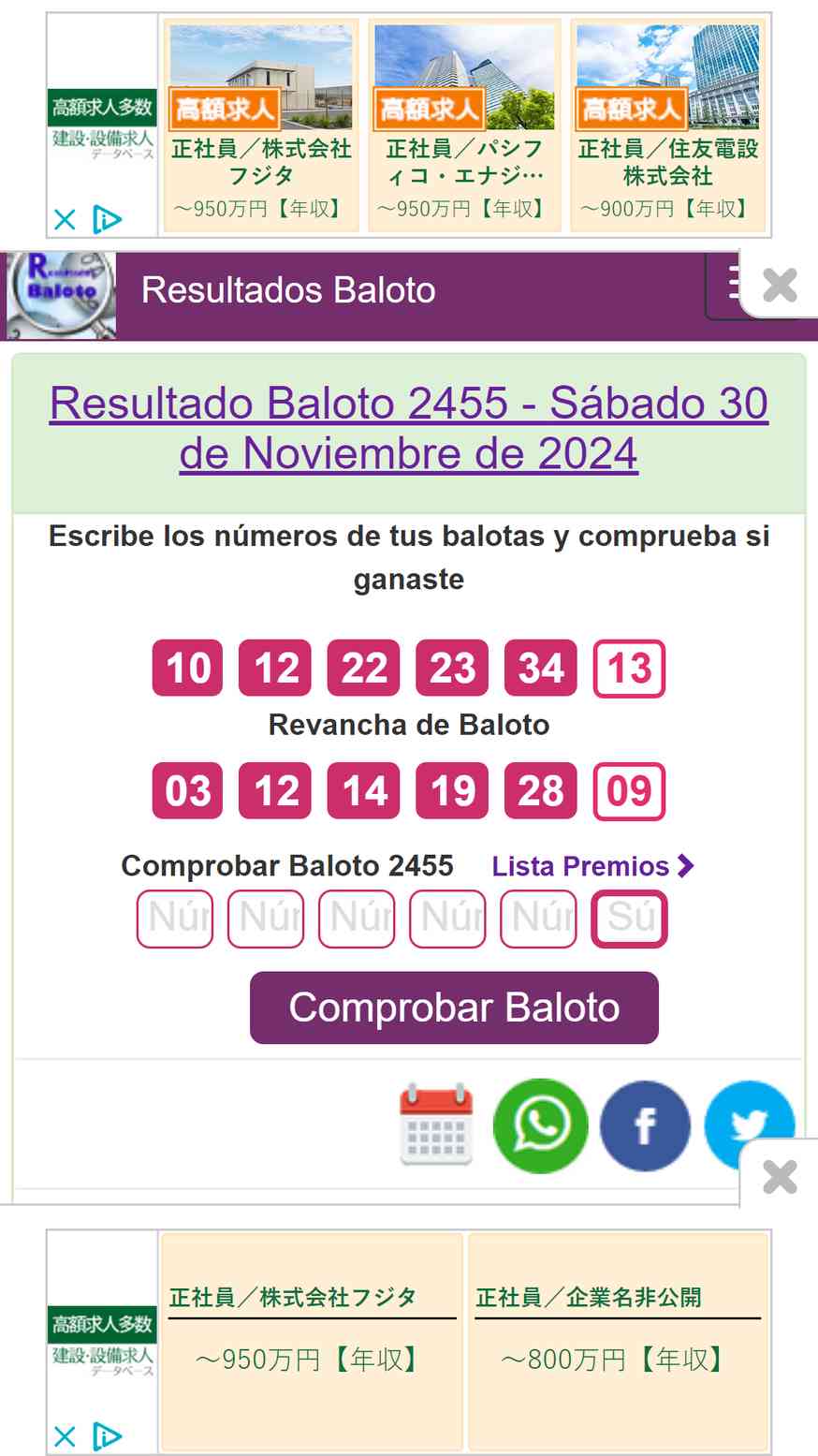Dismiss the bottom ad with X tab
Viewport: 818px width, 1456px height.
[x=780, y=1177]
